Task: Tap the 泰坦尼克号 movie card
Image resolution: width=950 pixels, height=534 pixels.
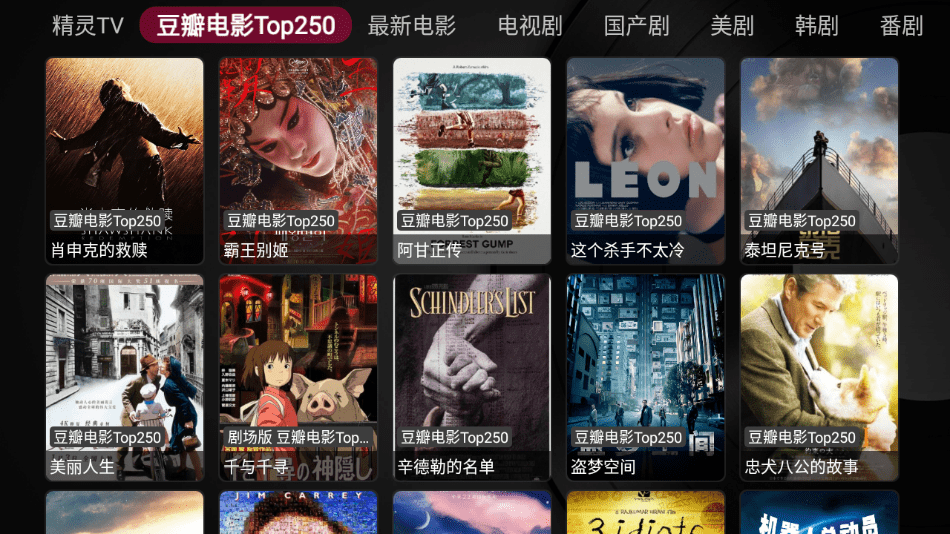Action: point(819,160)
